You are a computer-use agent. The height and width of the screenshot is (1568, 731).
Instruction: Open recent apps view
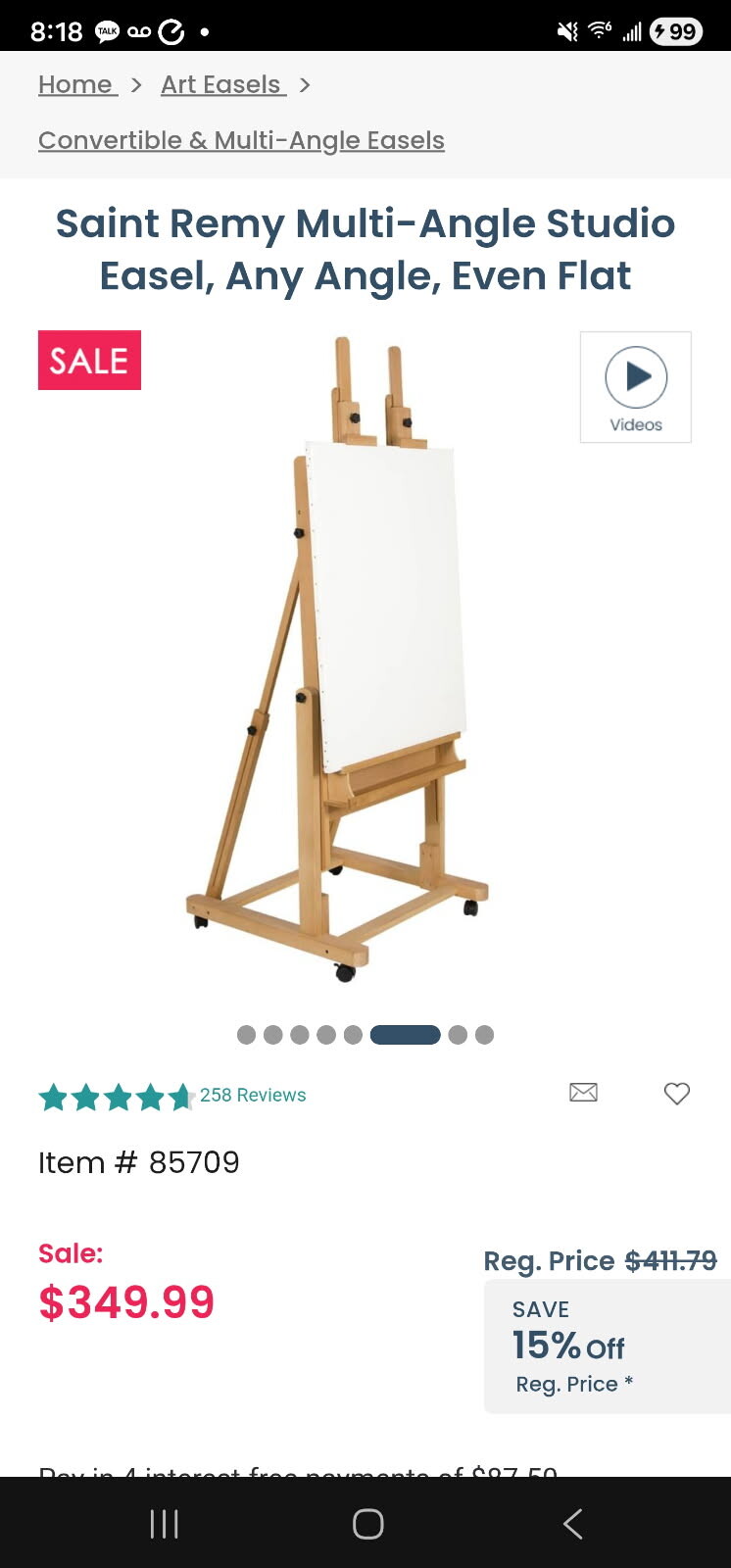pyautogui.click(x=164, y=1524)
